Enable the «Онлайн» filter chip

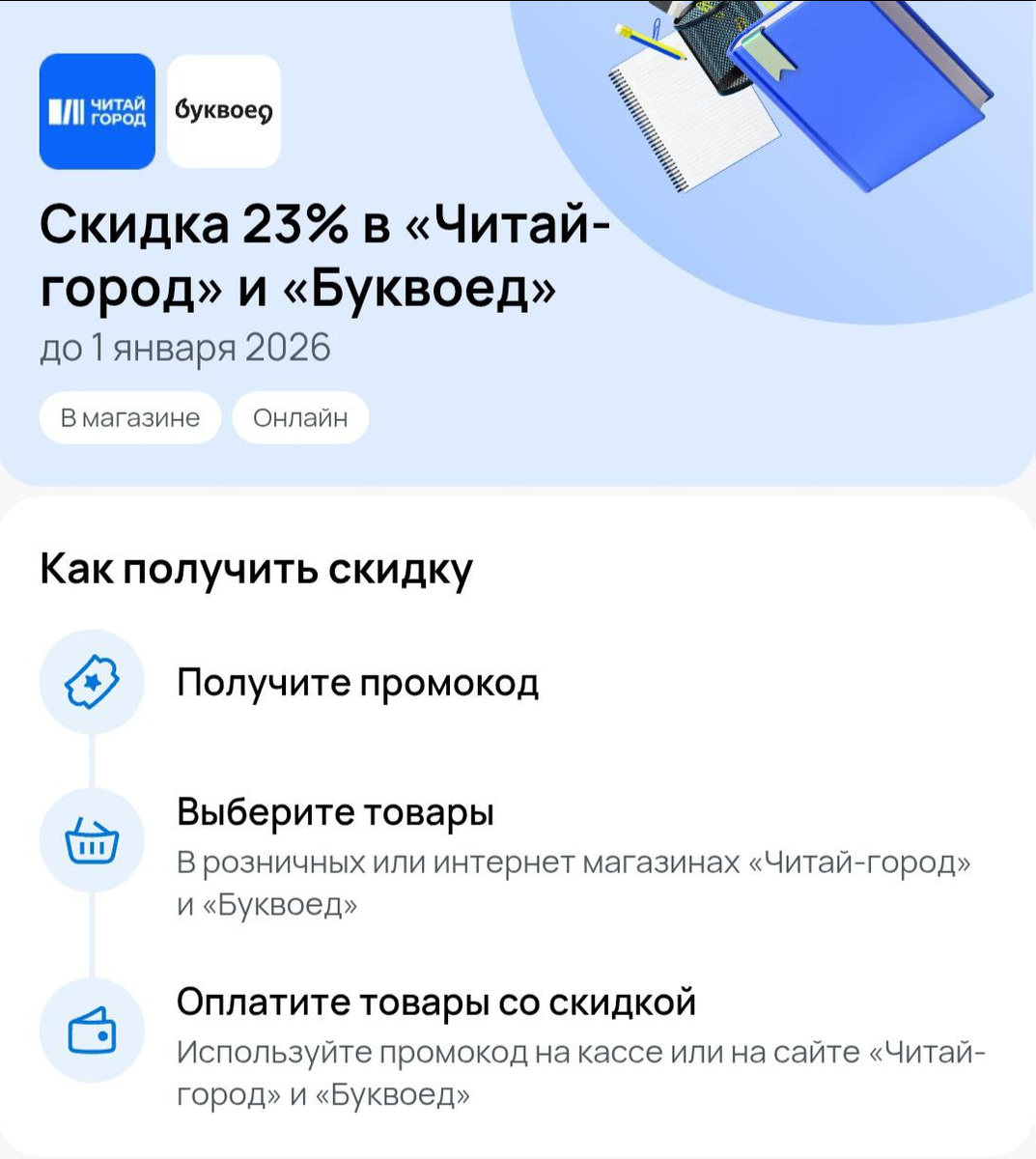pyautogui.click(x=299, y=417)
